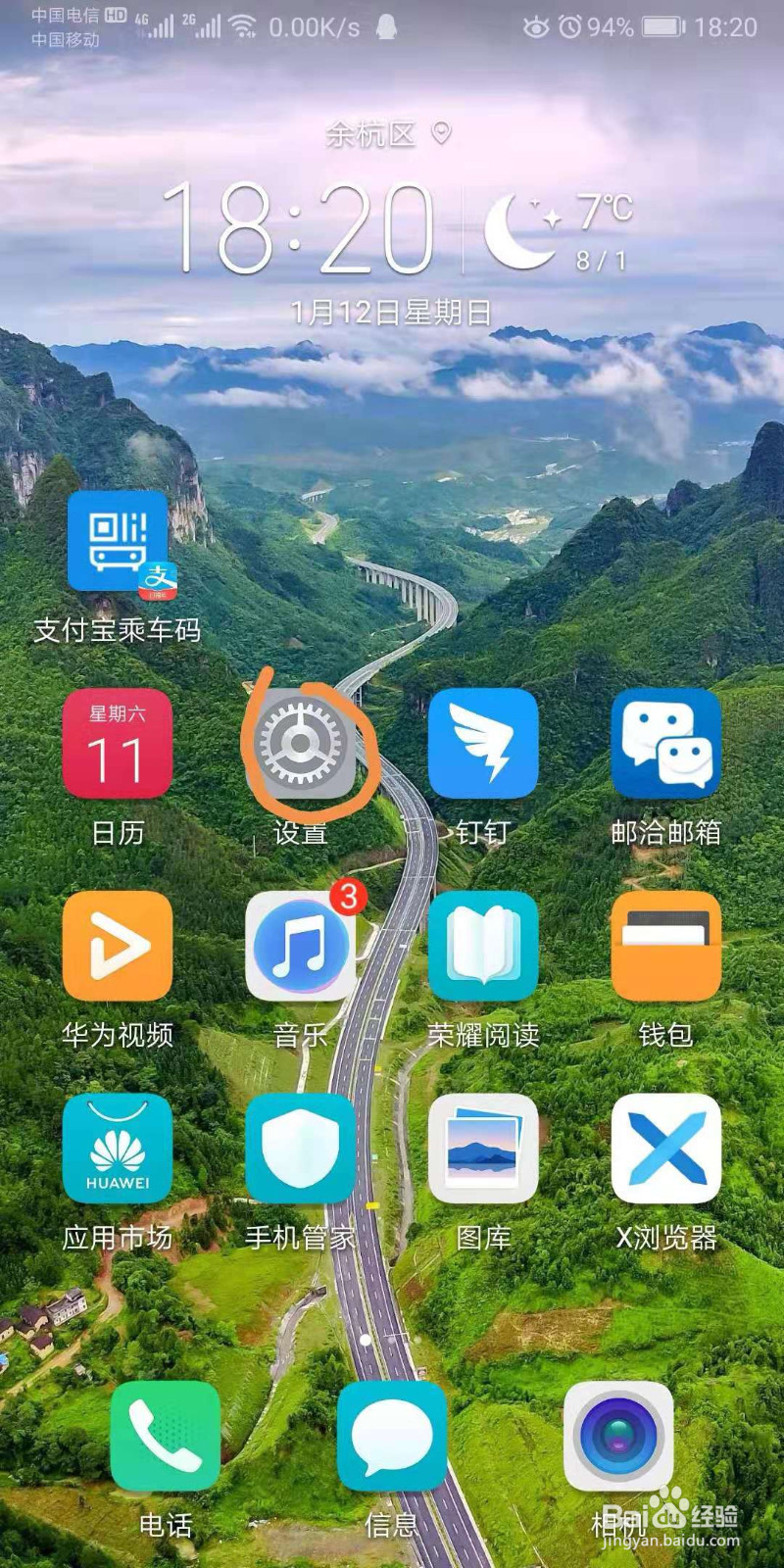Open the 相机 camera app
Screen dimensions: 784x1568
tap(617, 1434)
